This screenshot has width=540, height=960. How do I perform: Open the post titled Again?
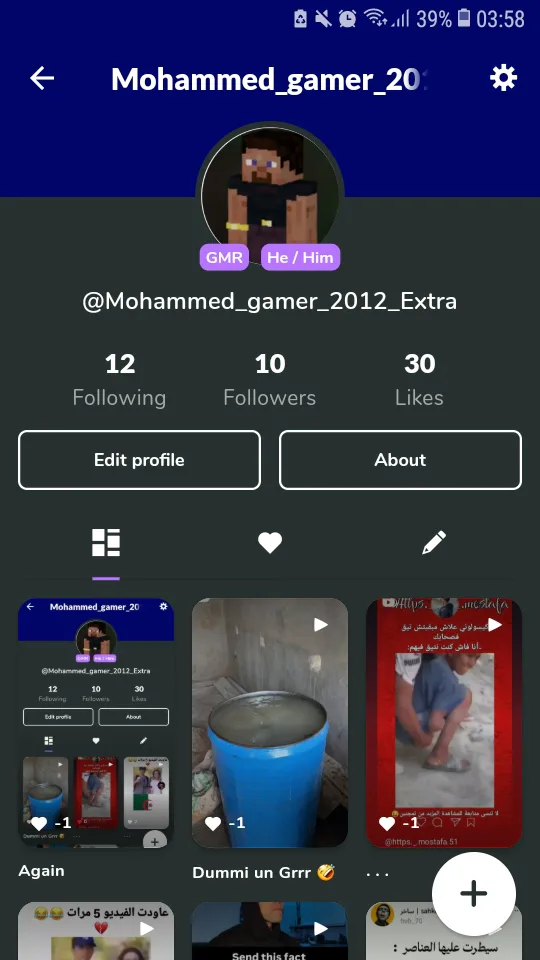click(x=96, y=722)
